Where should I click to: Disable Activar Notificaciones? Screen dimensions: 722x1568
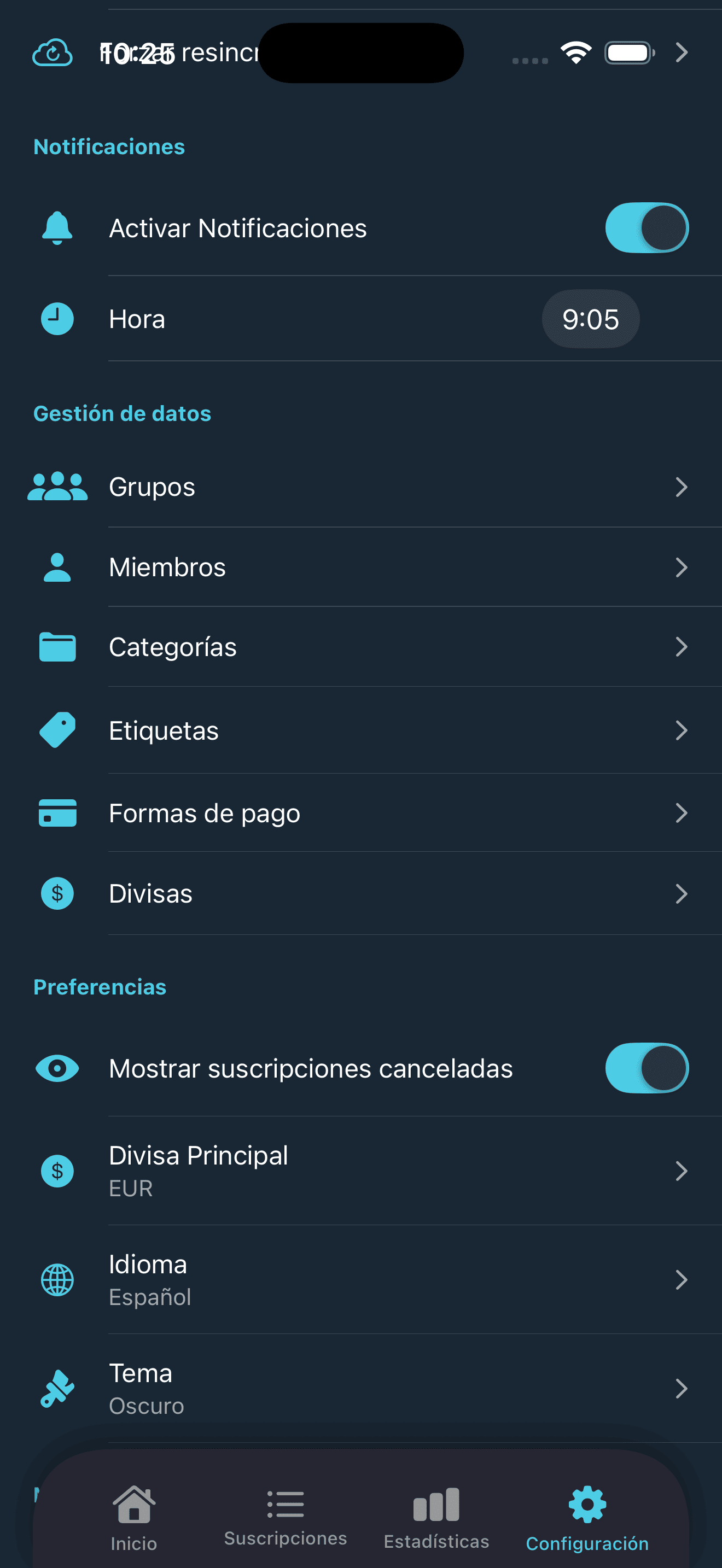(x=647, y=227)
